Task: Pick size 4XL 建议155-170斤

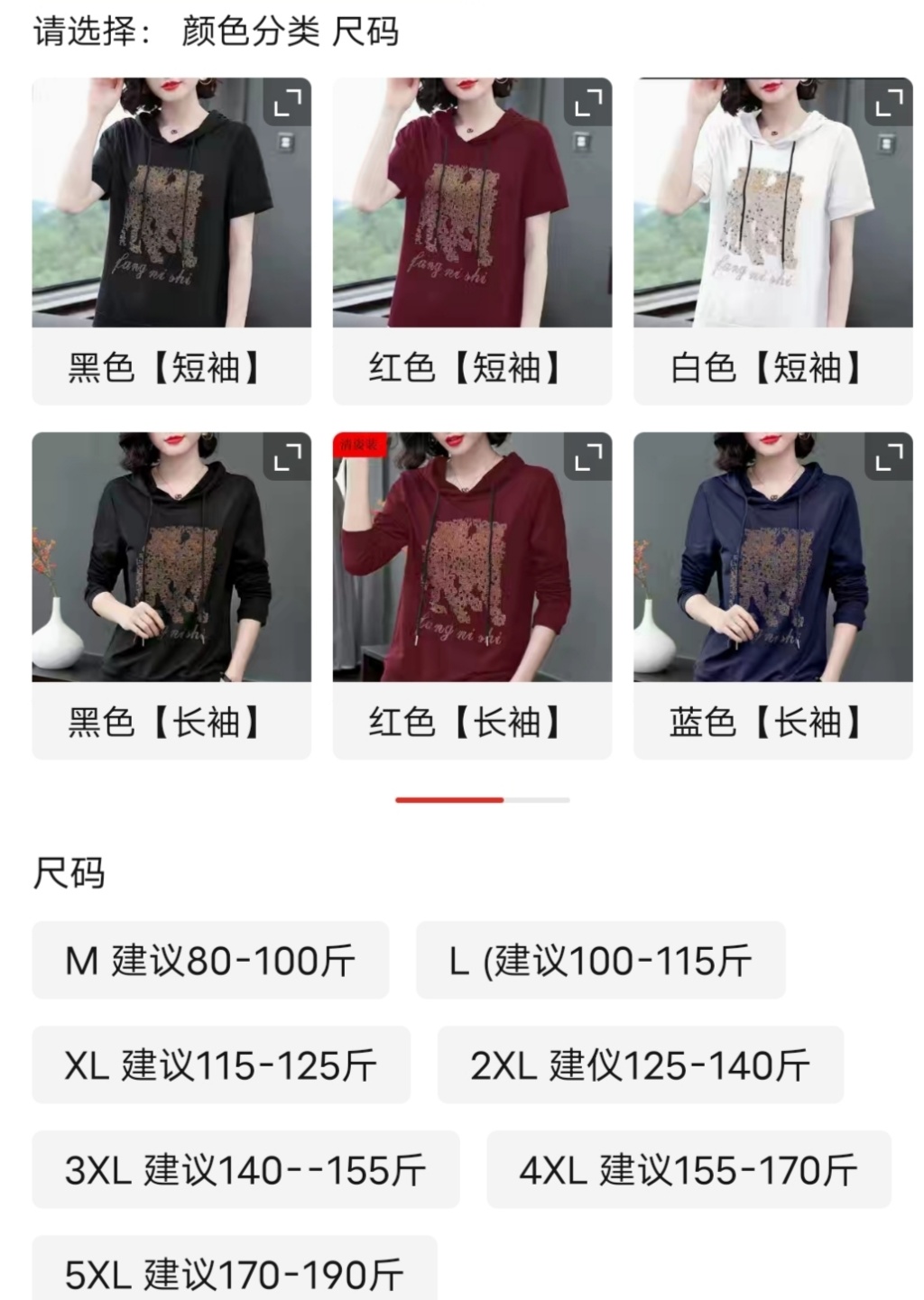Action: point(688,1170)
